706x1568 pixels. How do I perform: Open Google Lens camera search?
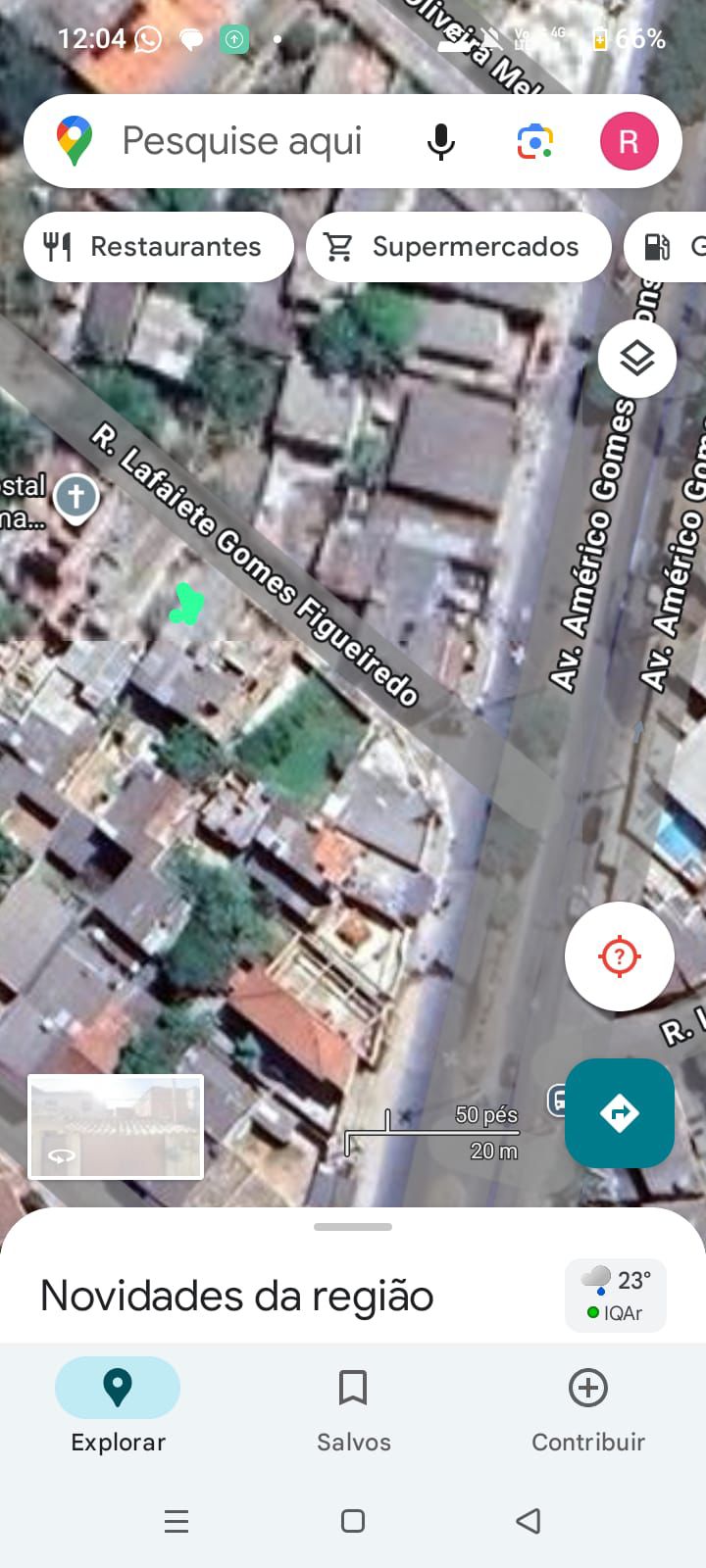pyautogui.click(x=534, y=142)
